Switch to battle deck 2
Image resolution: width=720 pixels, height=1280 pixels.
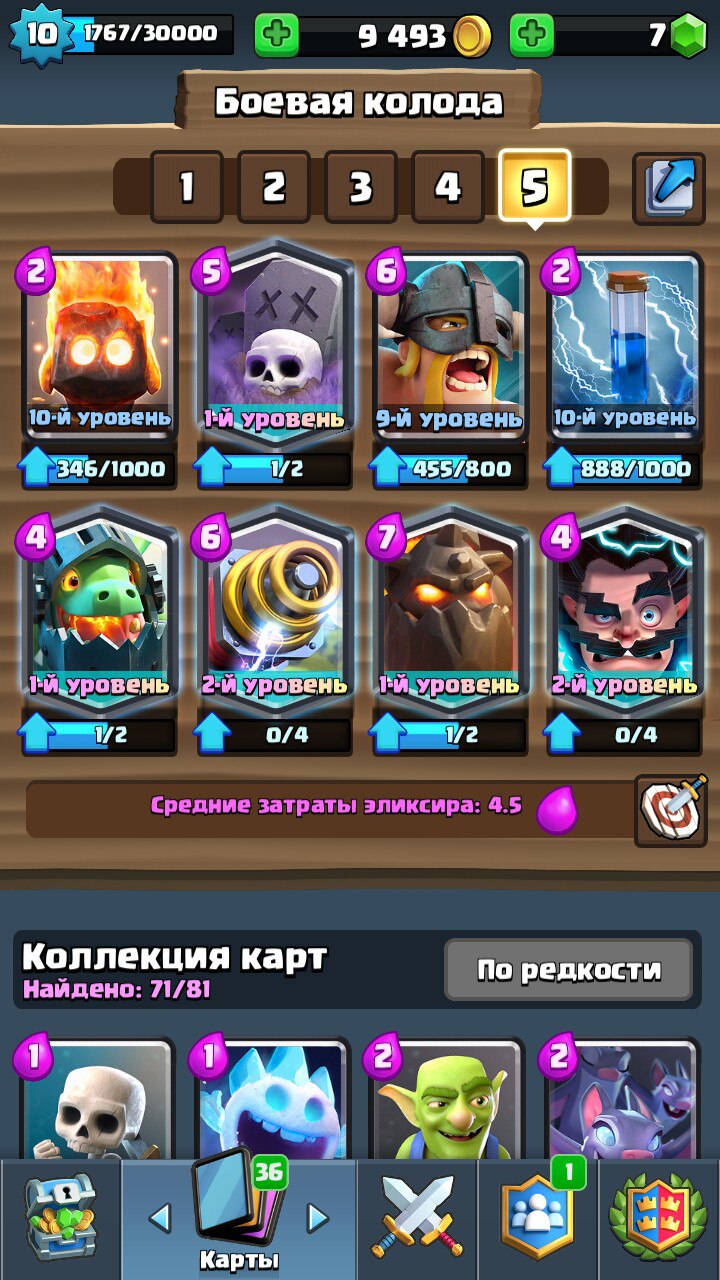(274, 186)
